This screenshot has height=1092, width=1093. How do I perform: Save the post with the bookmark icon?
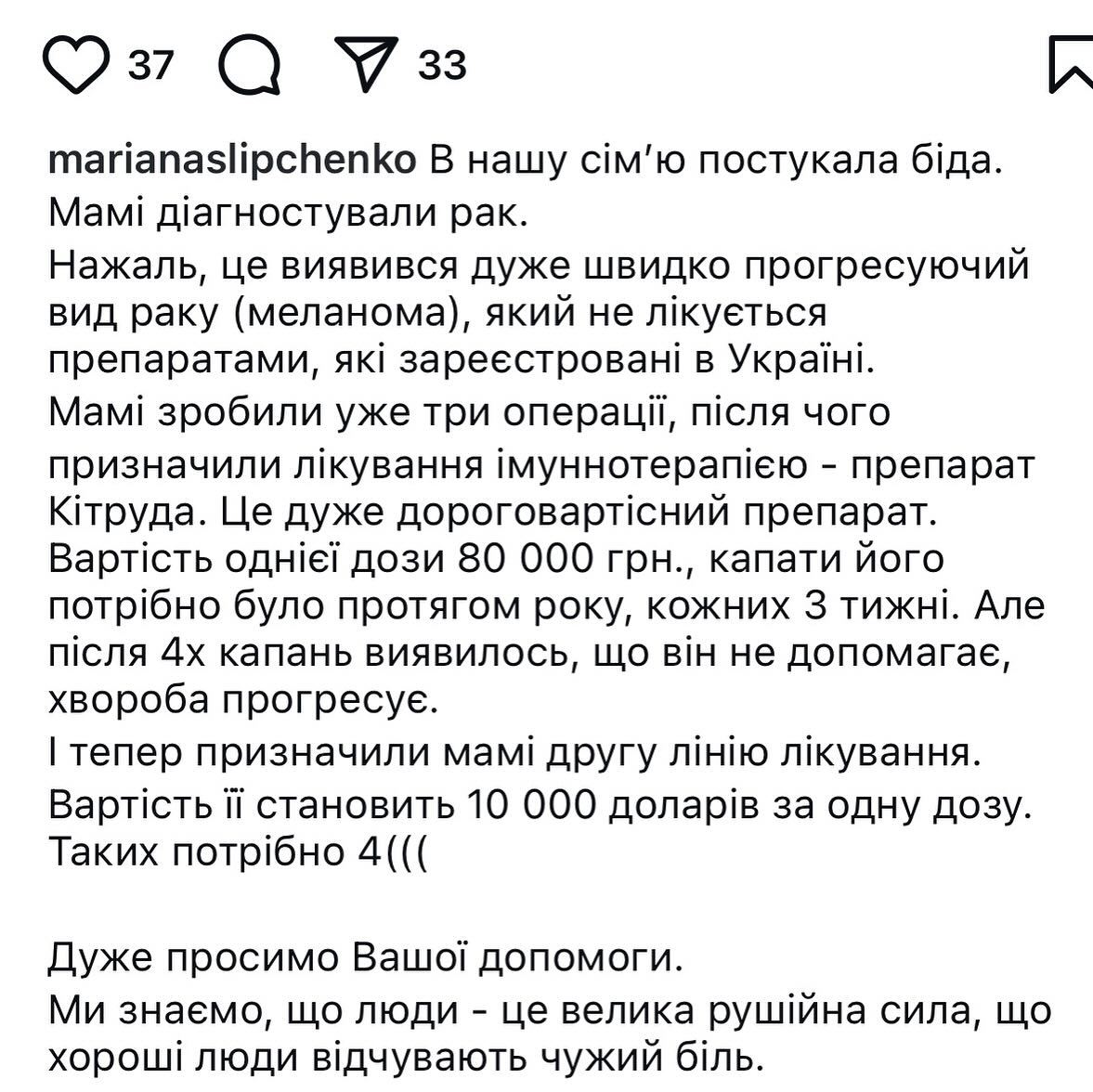(1070, 67)
